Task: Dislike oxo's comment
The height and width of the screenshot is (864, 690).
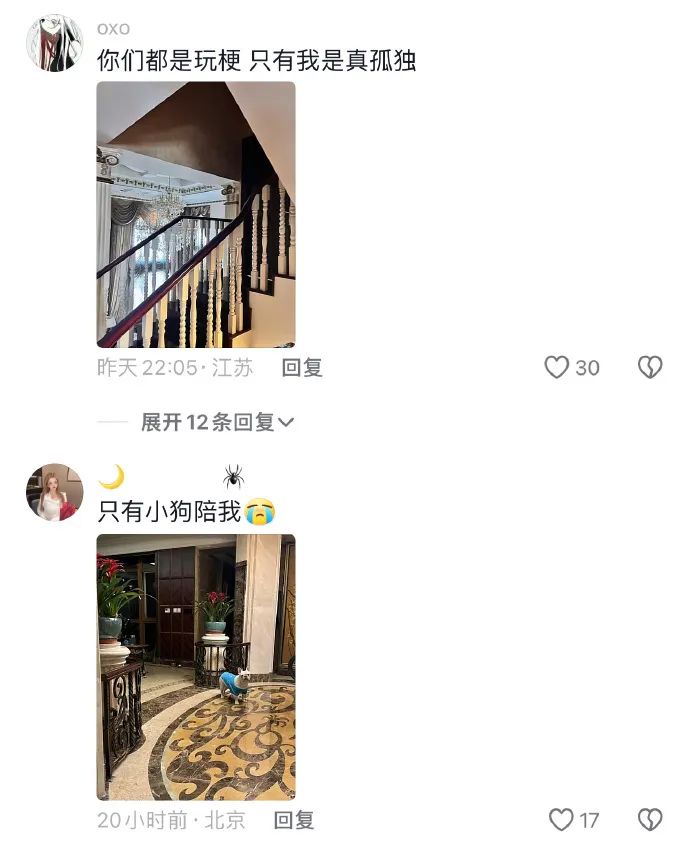Action: pos(650,368)
